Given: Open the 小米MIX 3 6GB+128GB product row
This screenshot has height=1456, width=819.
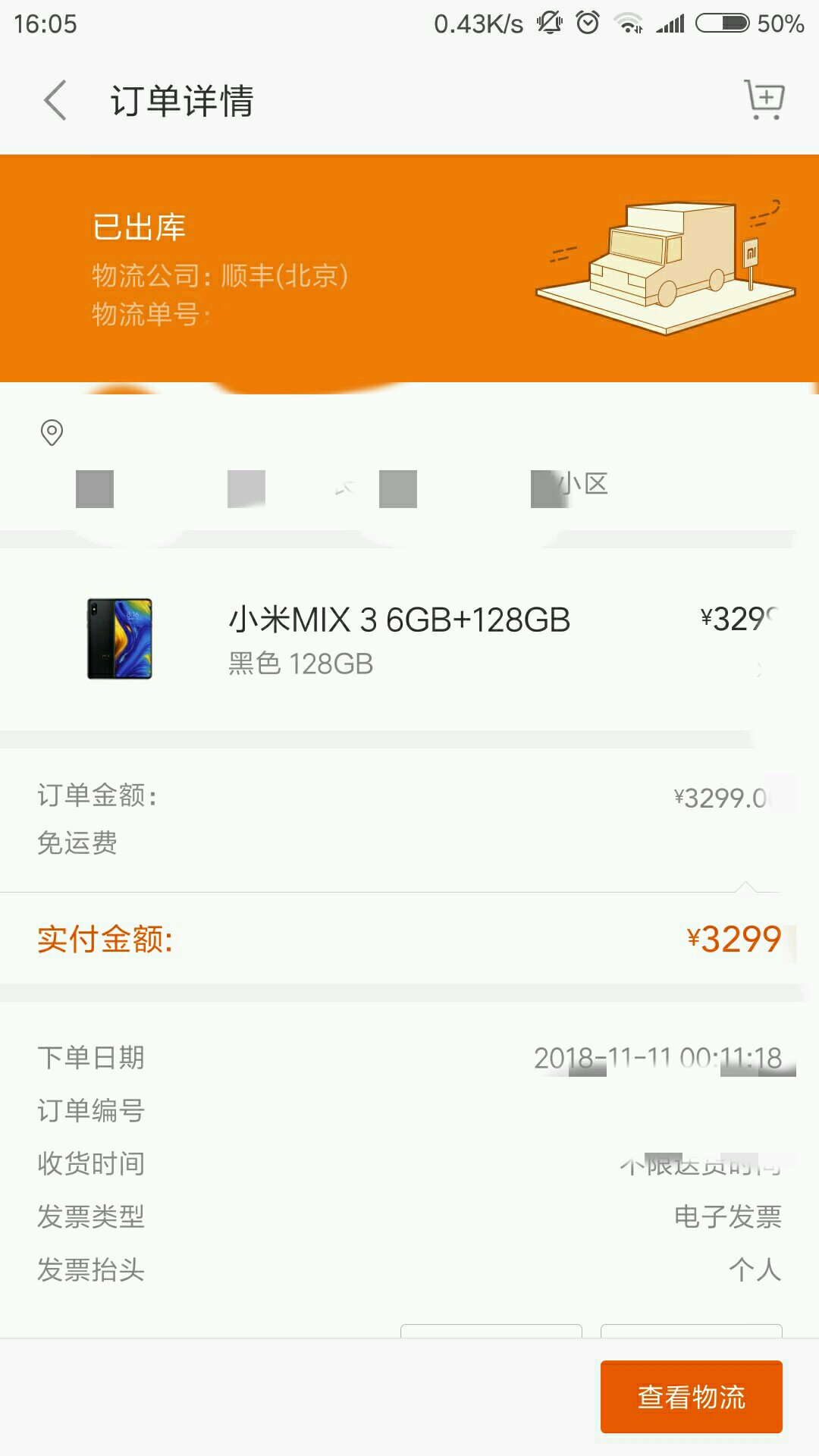Looking at the screenshot, I should (x=409, y=639).
